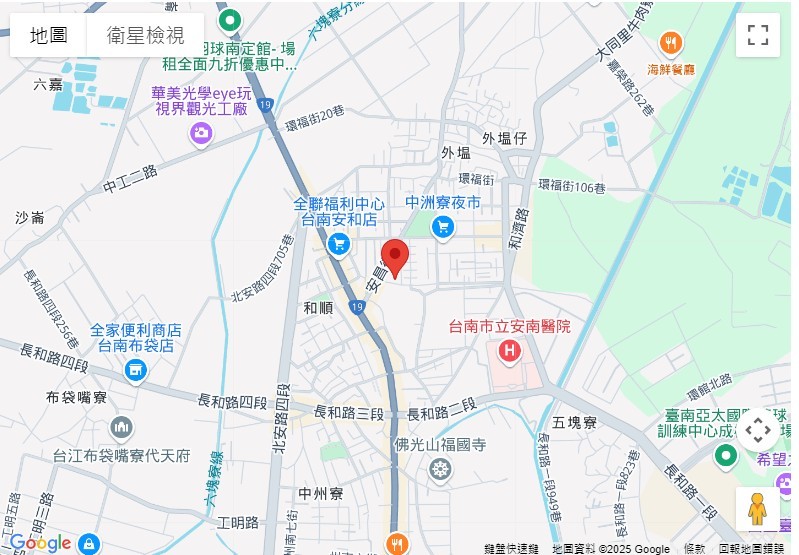The image size is (799, 555).
Task: Open 全家便利商店 台南布袋店 marker
Action: 135,371
